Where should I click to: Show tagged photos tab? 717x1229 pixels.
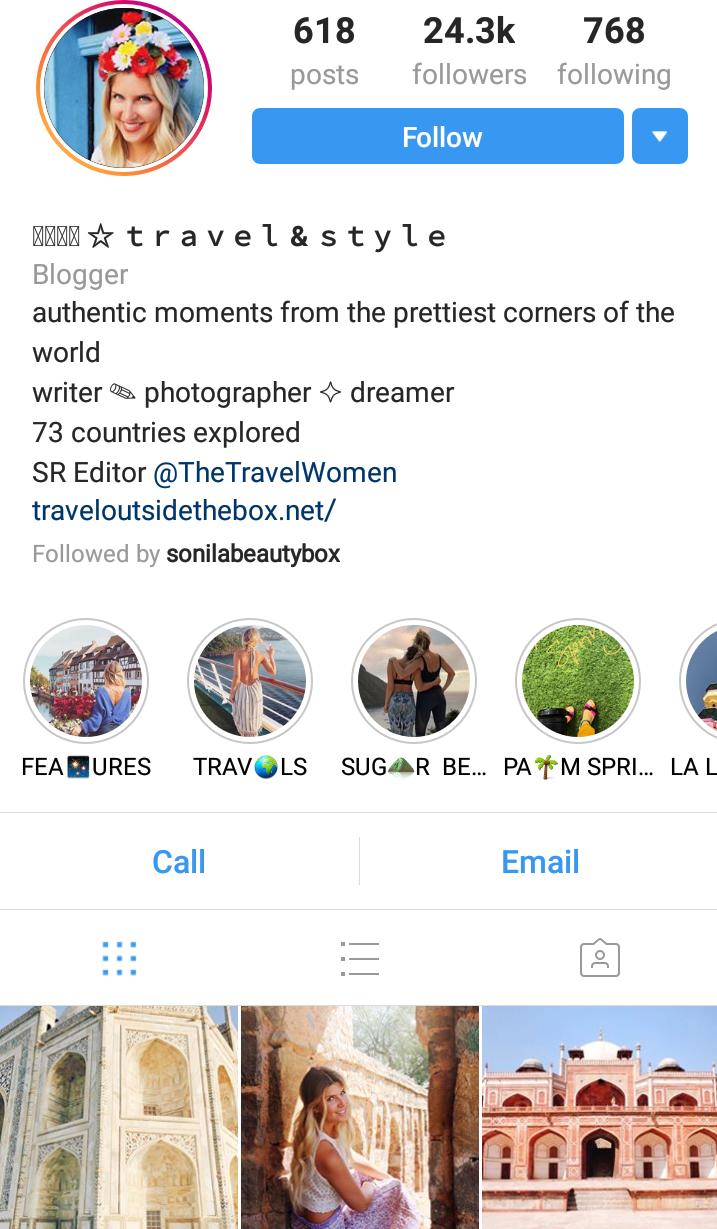point(599,958)
